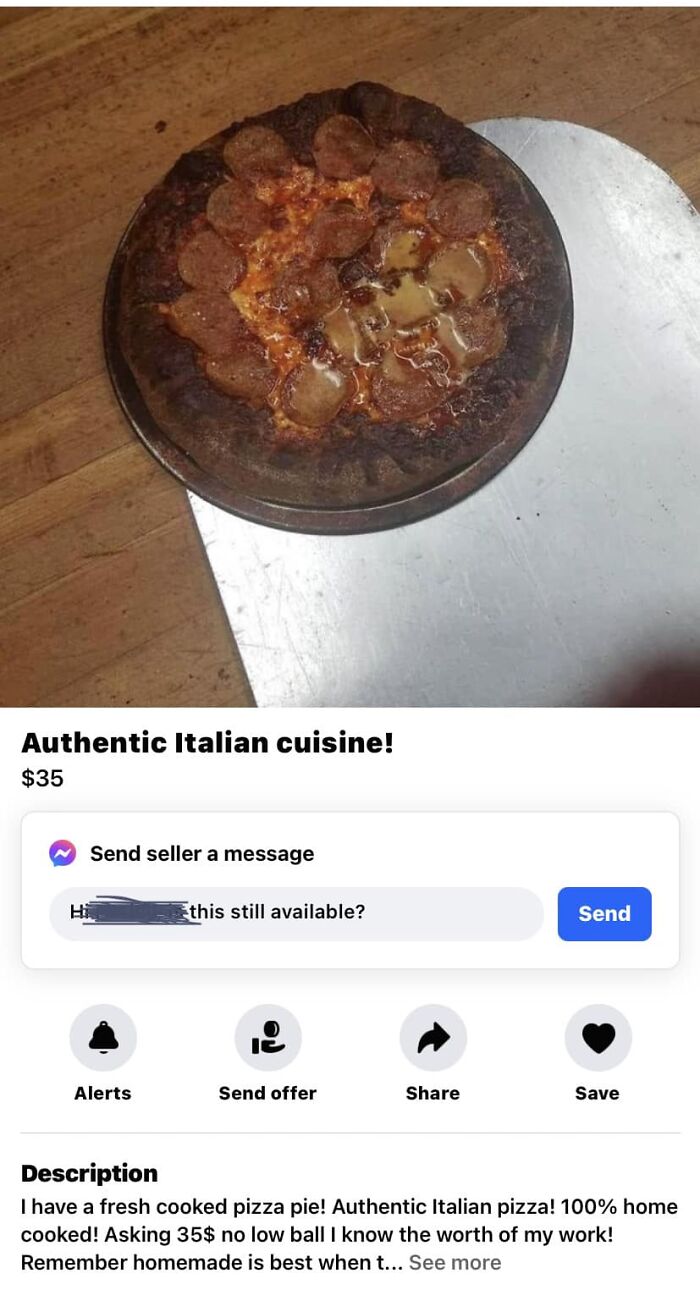The height and width of the screenshot is (1301, 700).
Task: Tap the seller message text field
Action: [x=296, y=913]
